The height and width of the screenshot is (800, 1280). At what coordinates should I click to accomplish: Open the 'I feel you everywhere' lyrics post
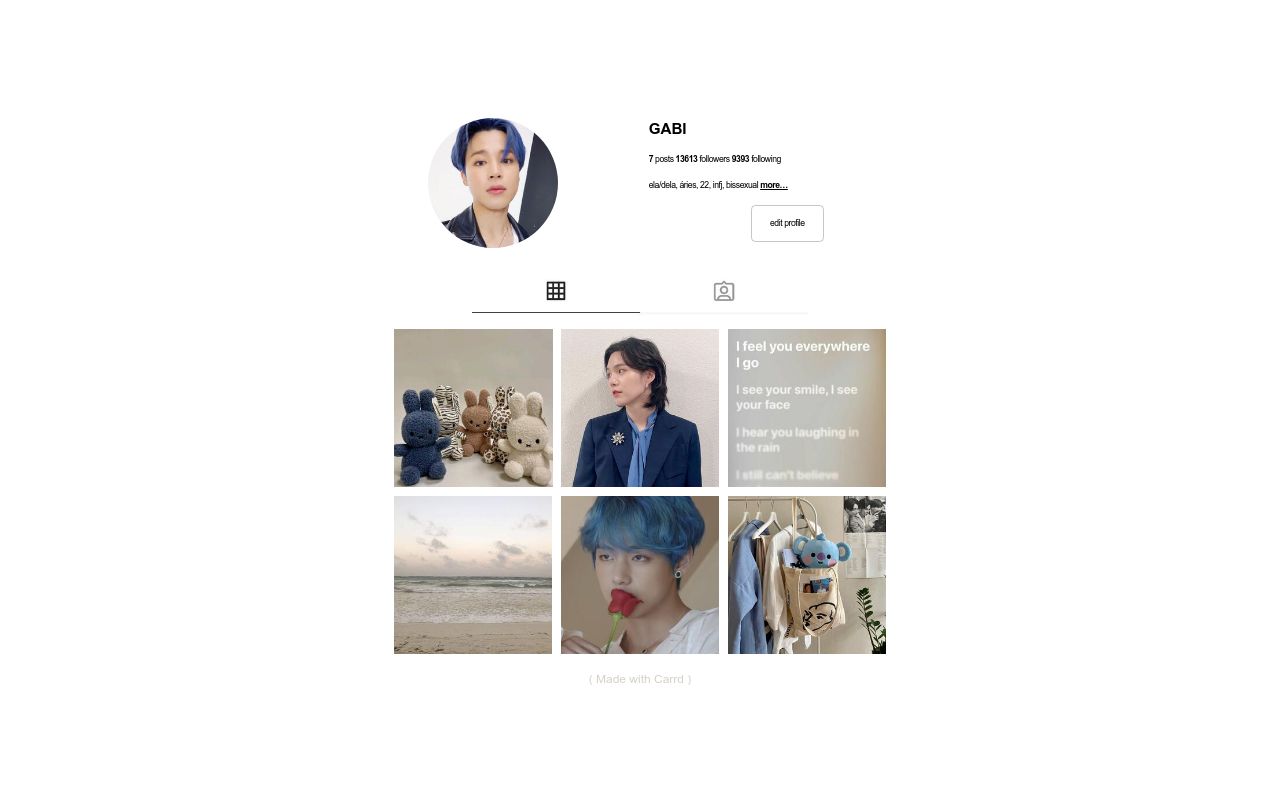[807, 408]
